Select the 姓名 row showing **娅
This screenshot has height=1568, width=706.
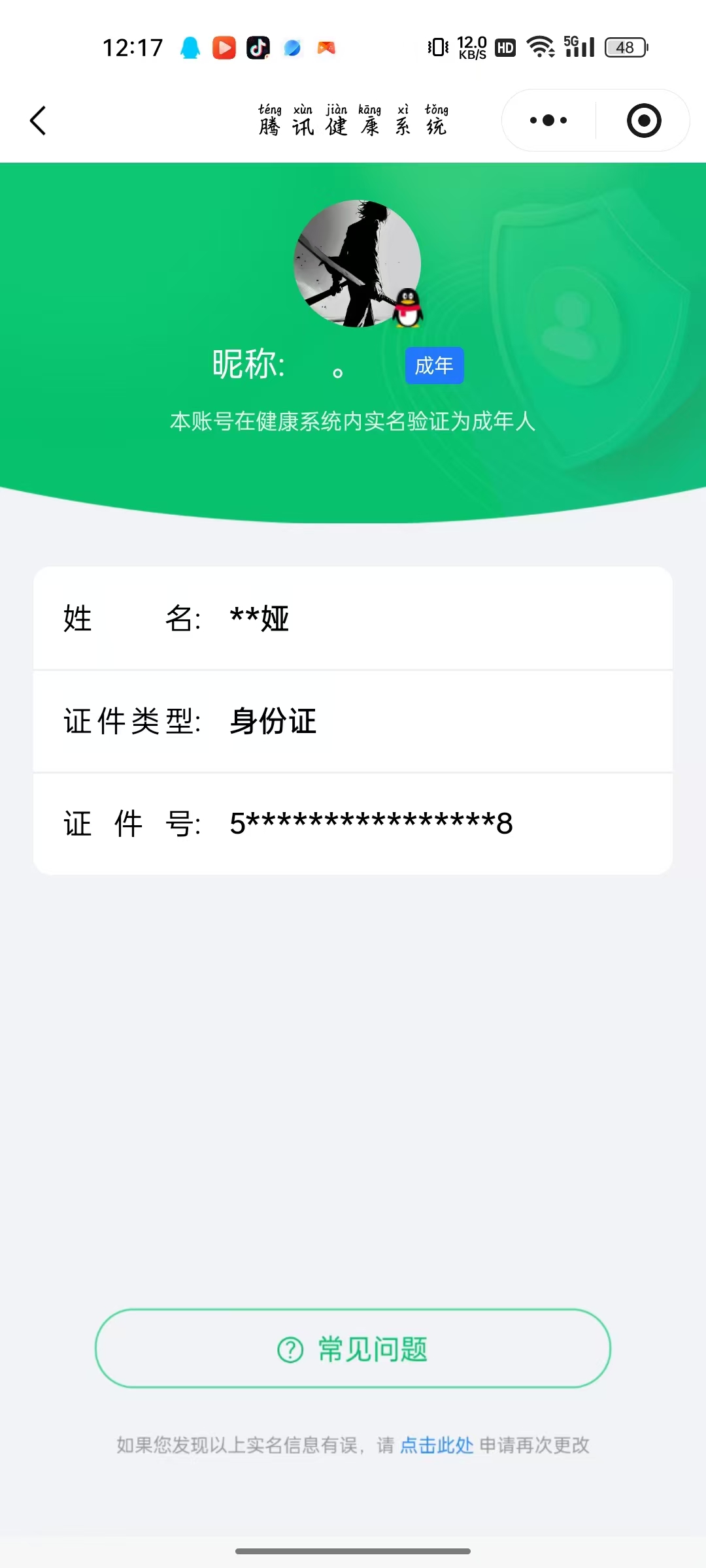pos(353,619)
